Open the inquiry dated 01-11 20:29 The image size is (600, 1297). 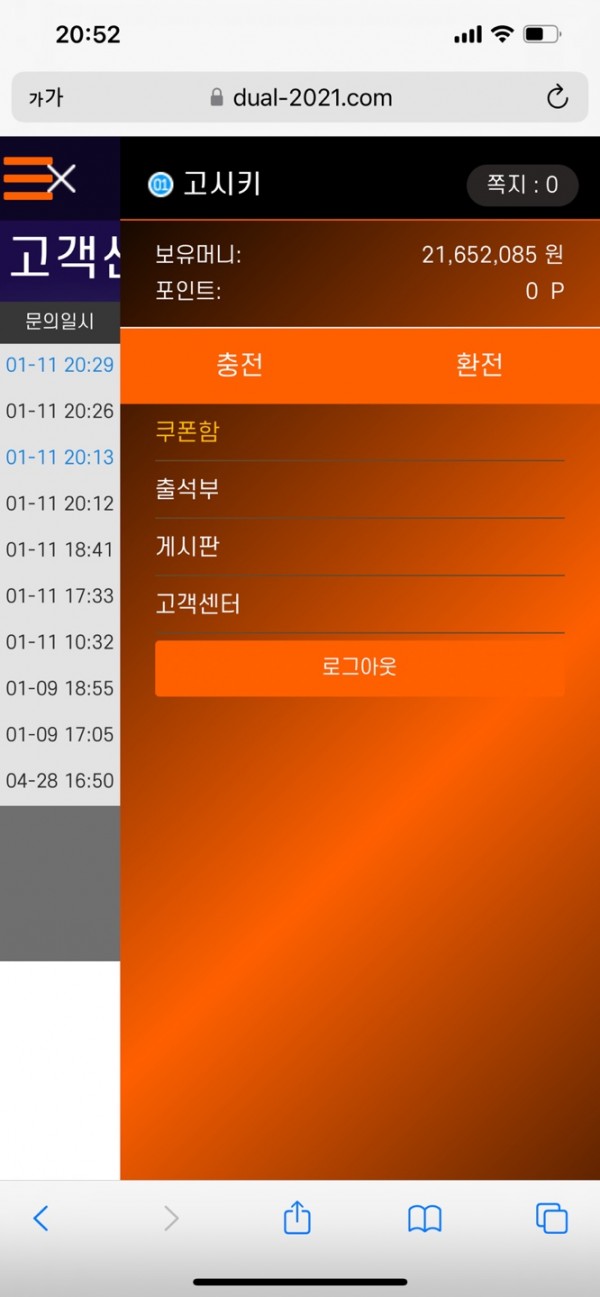[x=60, y=365]
